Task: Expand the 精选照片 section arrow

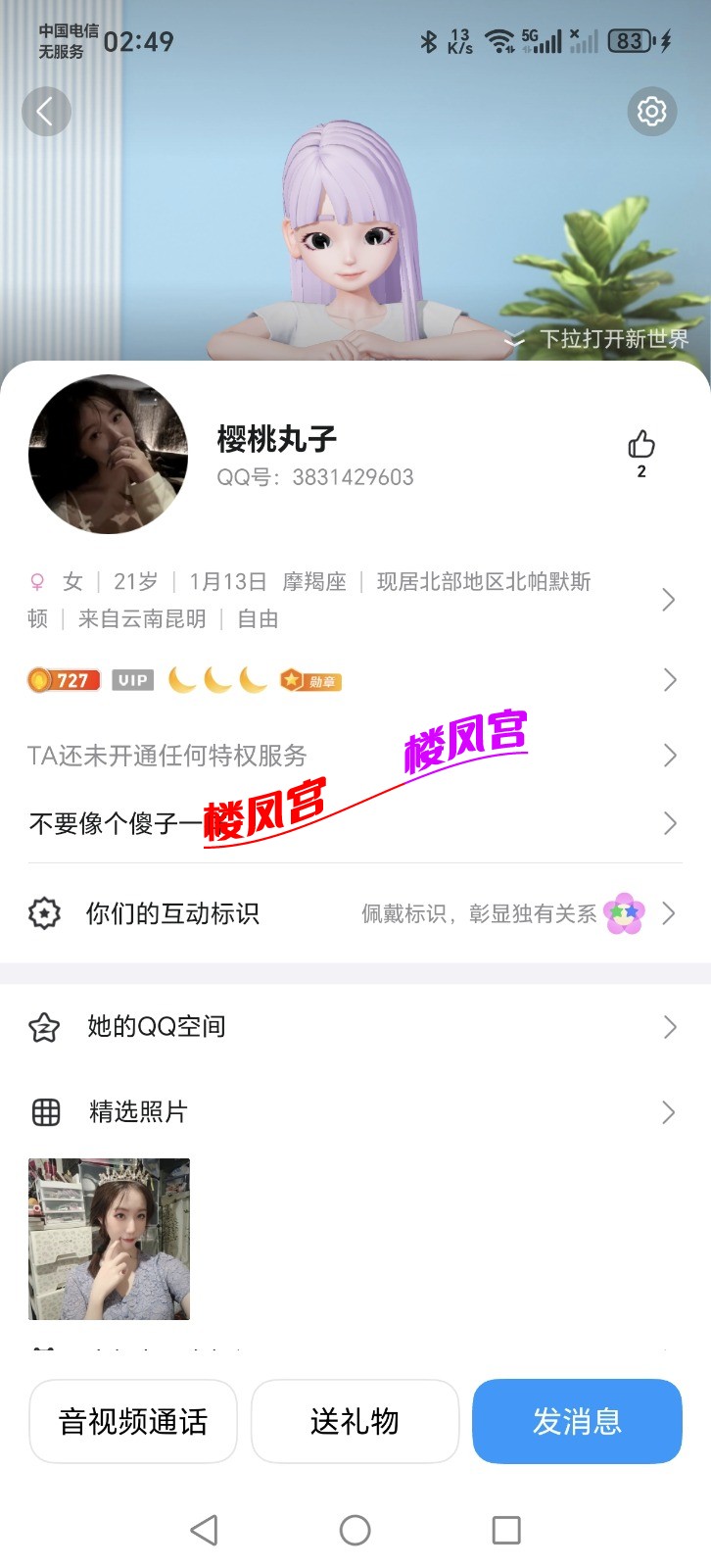Action: pos(669,1112)
